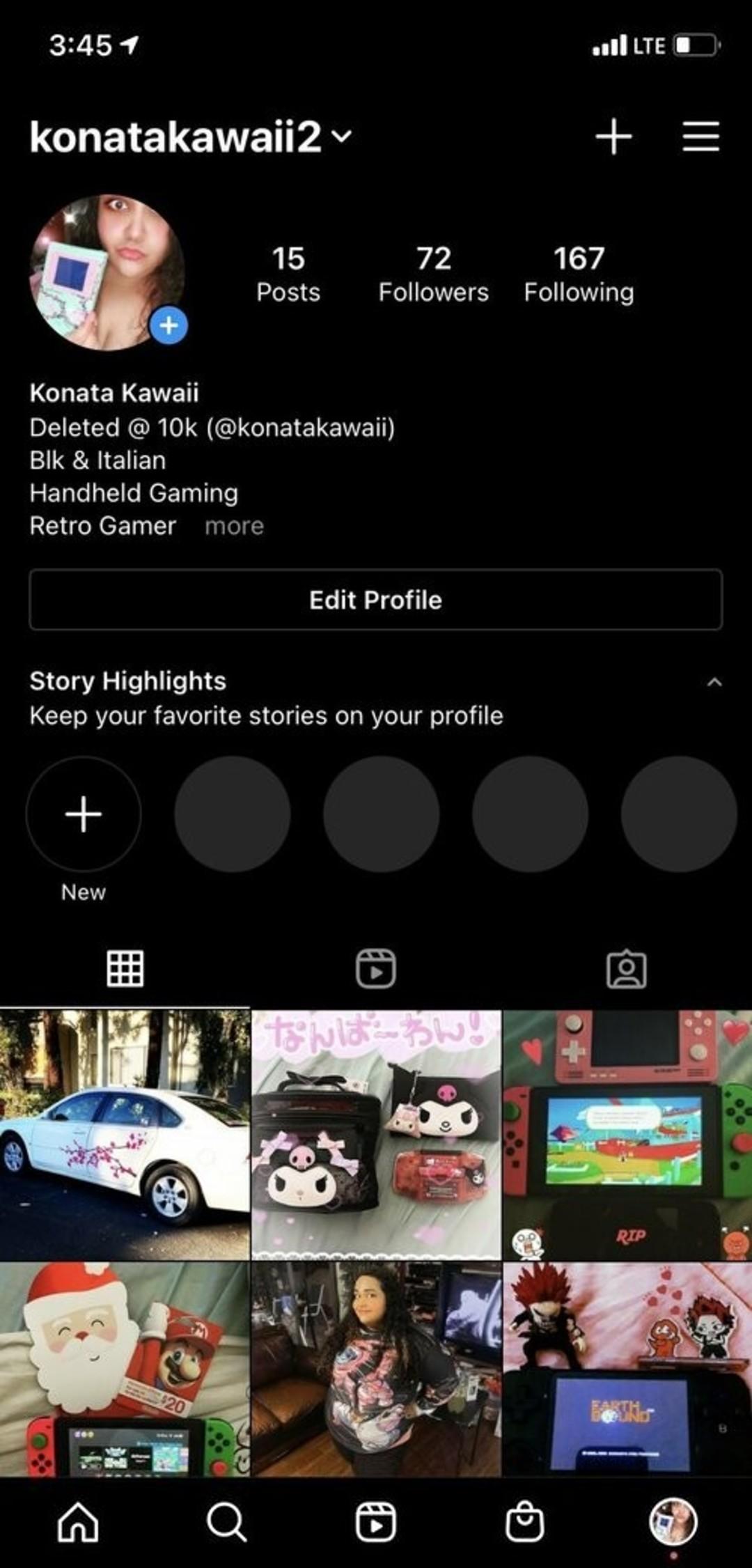This screenshot has width=752, height=1568.
Task: Create a New story highlight
Action: click(84, 814)
